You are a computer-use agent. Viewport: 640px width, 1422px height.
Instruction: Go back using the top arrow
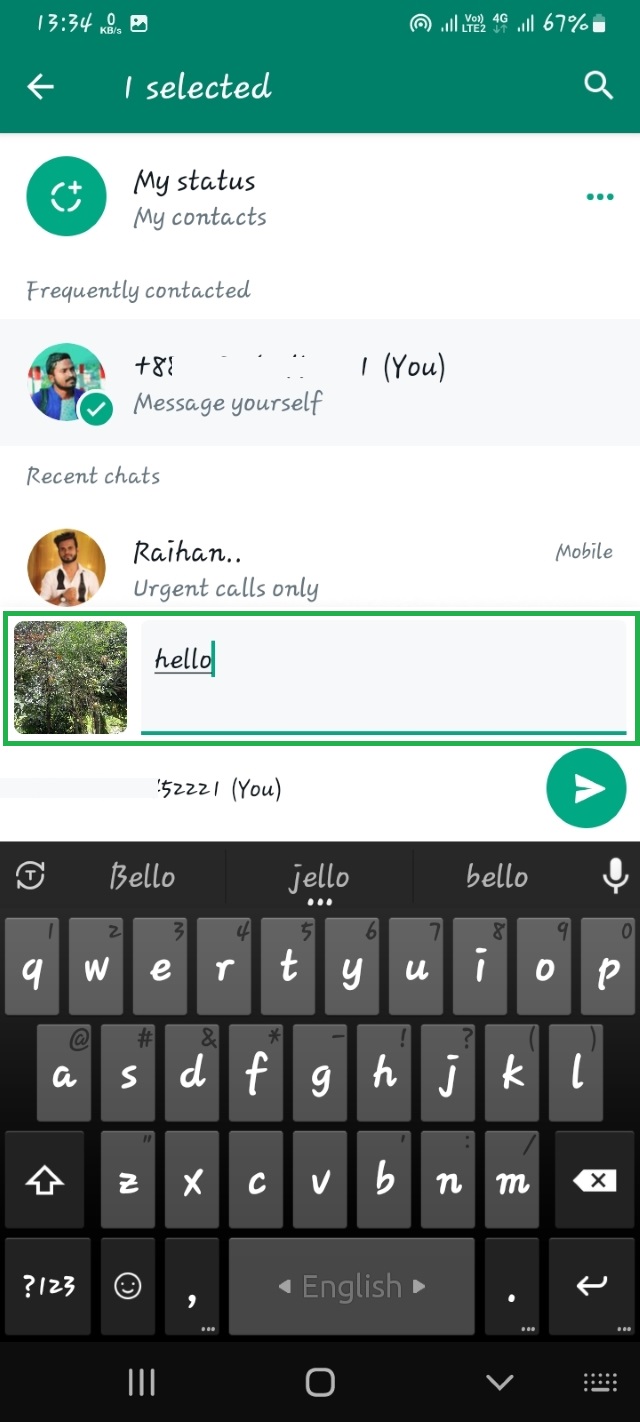[40, 87]
